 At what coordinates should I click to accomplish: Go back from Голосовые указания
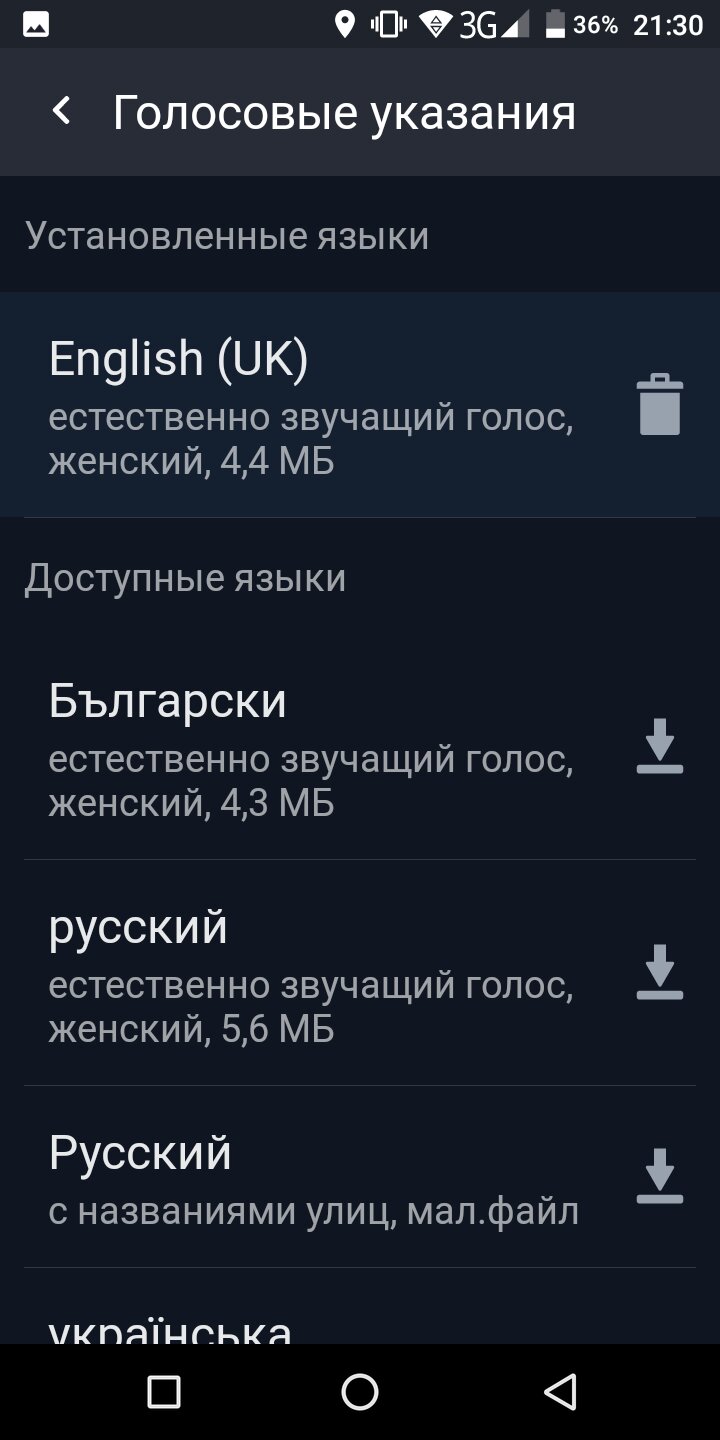coord(61,112)
